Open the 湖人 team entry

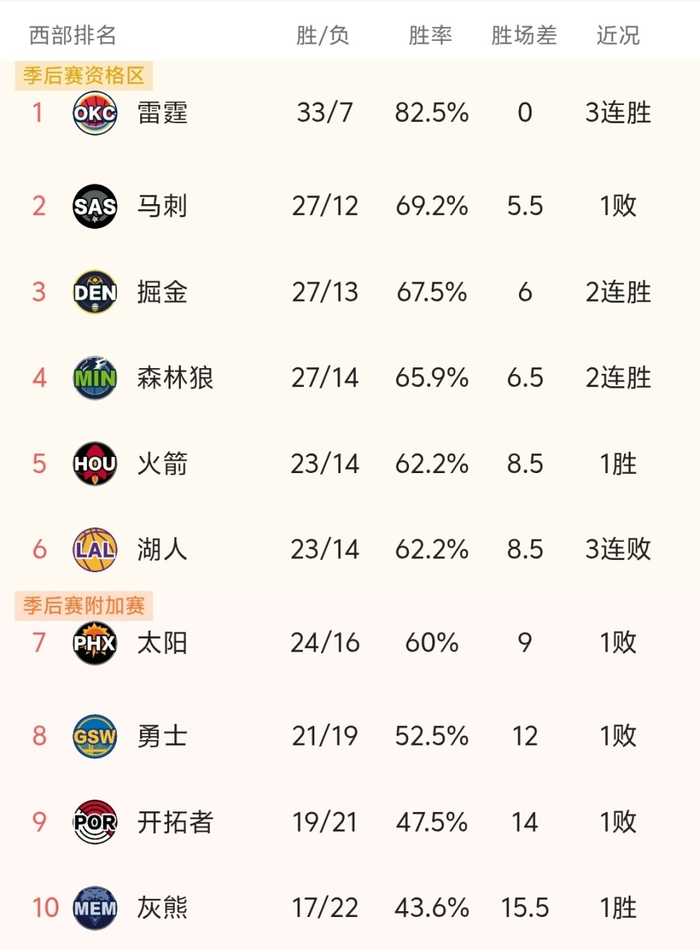click(x=162, y=549)
